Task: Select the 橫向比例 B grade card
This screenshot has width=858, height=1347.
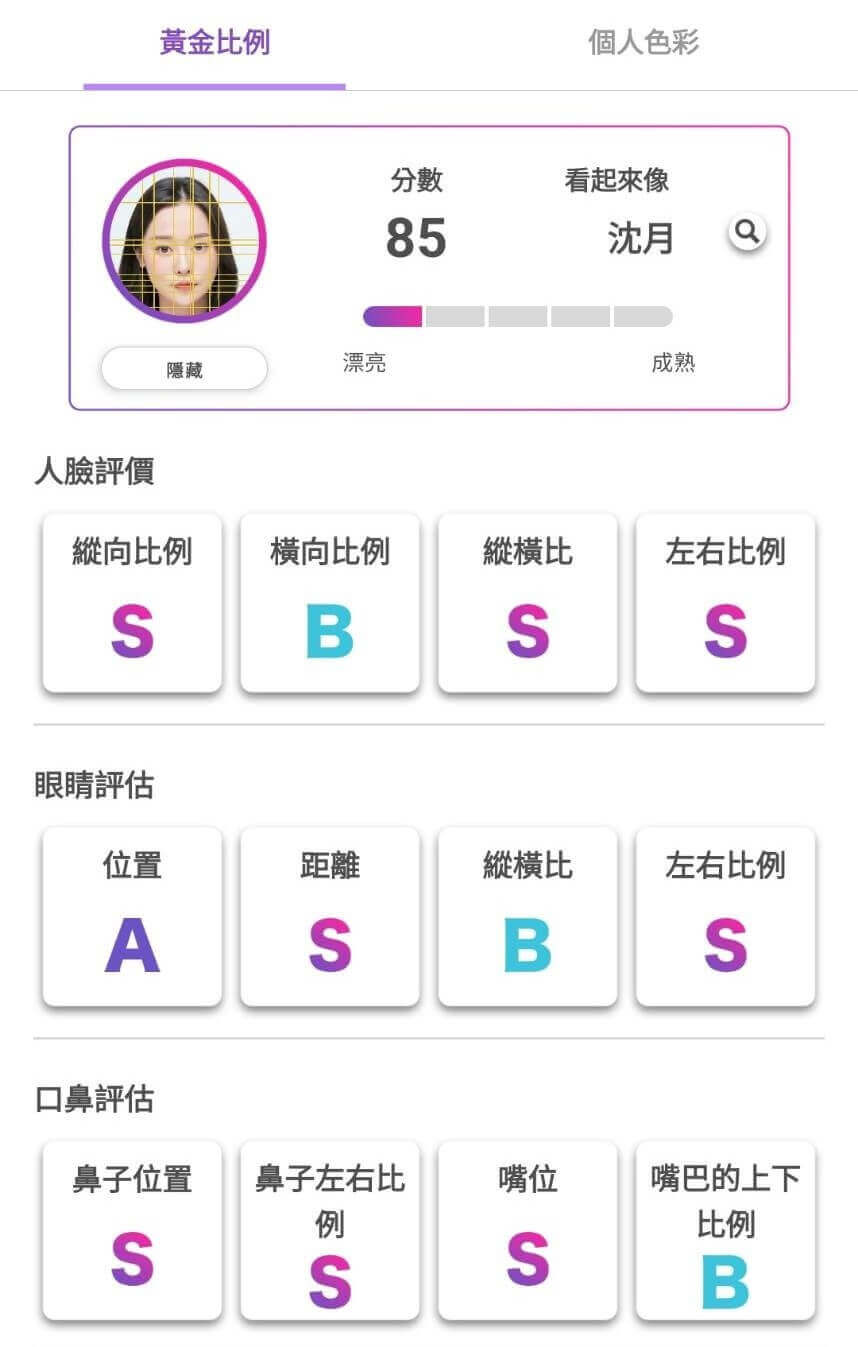Action: point(330,601)
